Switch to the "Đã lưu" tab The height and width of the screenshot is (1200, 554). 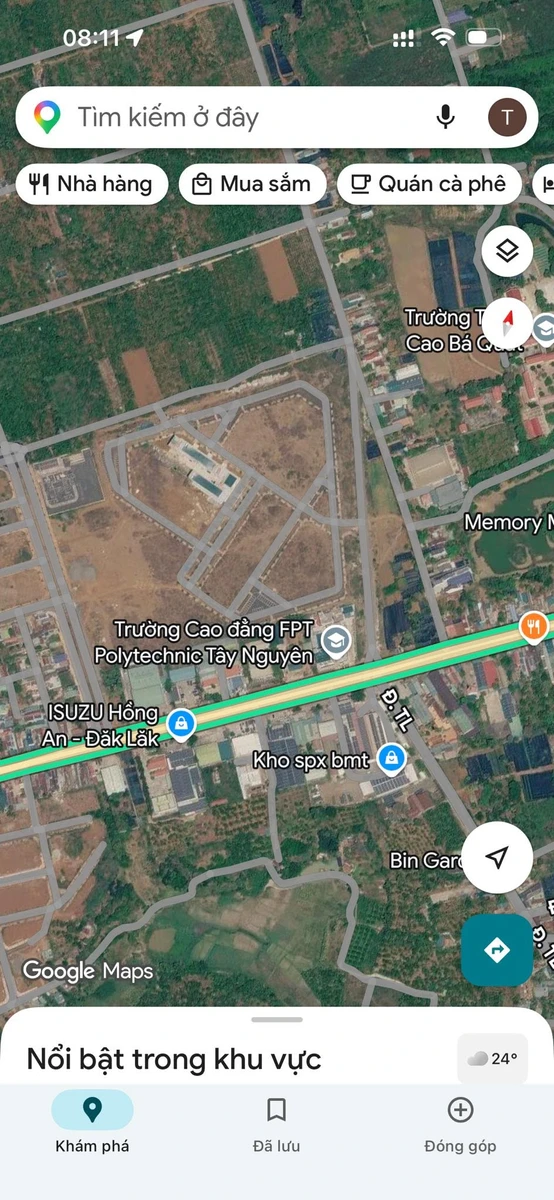click(277, 1123)
